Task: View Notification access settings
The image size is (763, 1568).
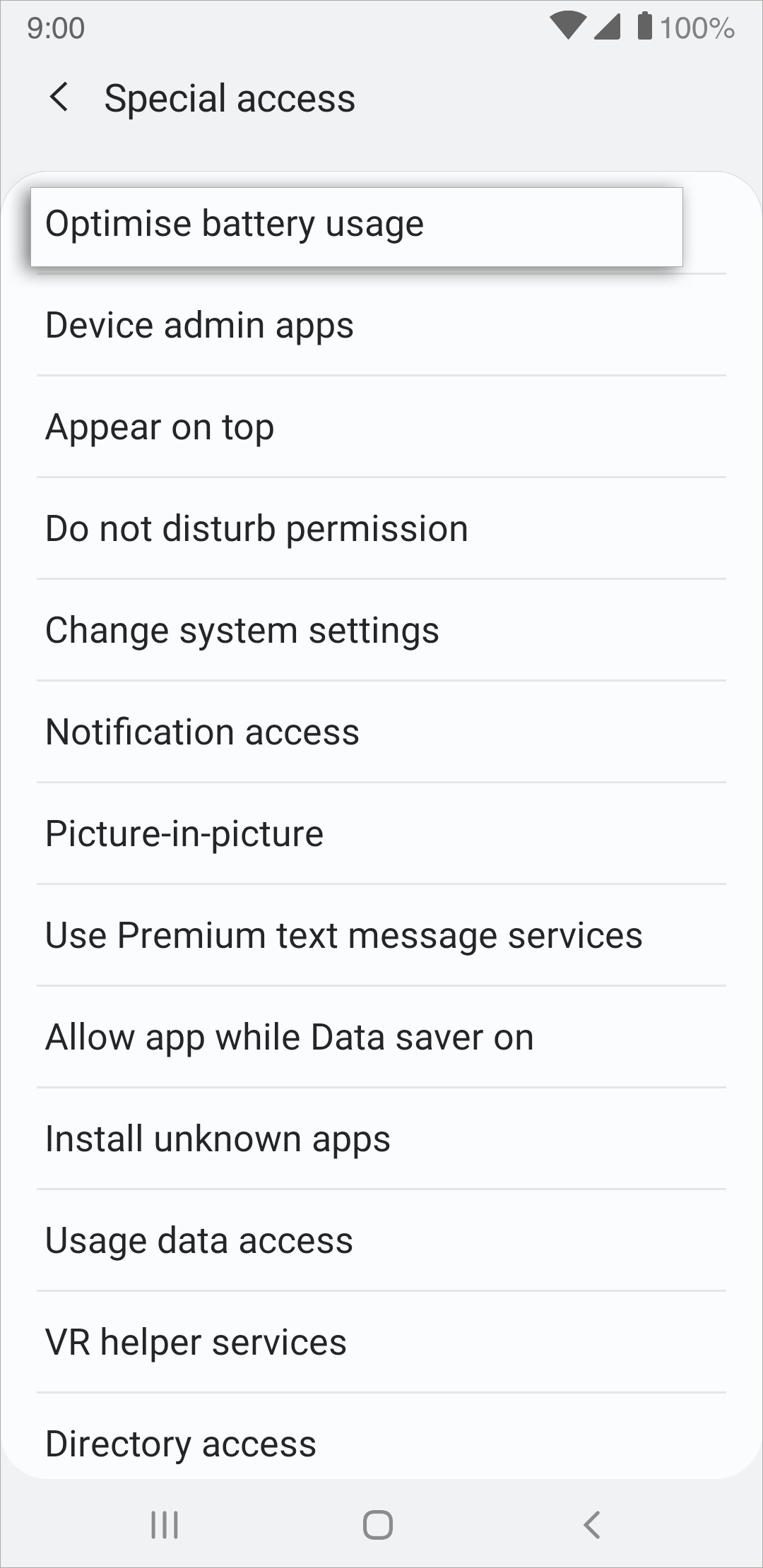Action: coord(381,732)
